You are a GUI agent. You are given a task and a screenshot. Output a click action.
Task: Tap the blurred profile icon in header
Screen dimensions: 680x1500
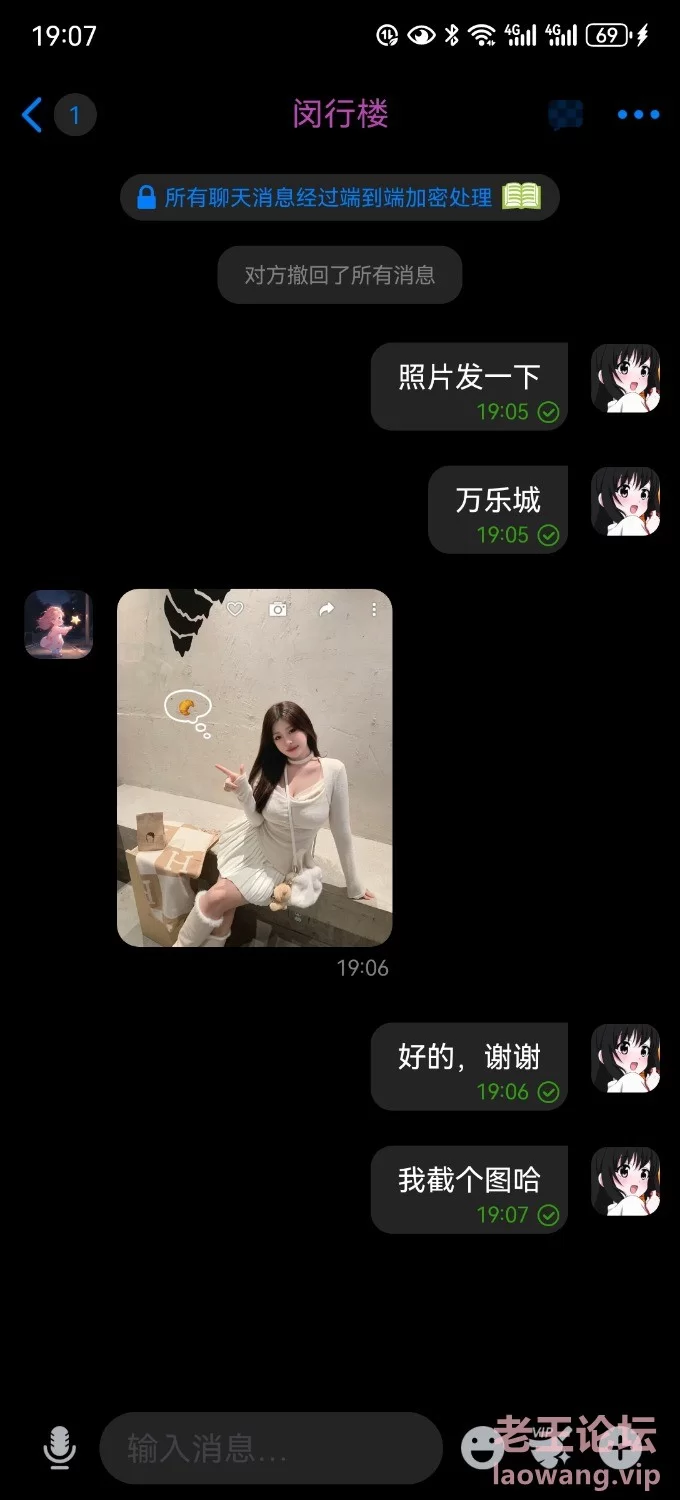(x=566, y=115)
